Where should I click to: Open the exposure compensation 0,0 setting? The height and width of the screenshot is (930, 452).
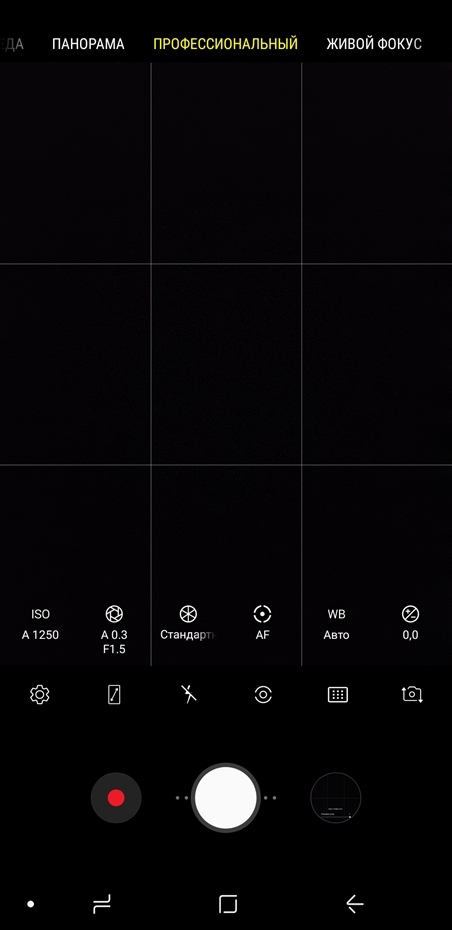point(410,623)
